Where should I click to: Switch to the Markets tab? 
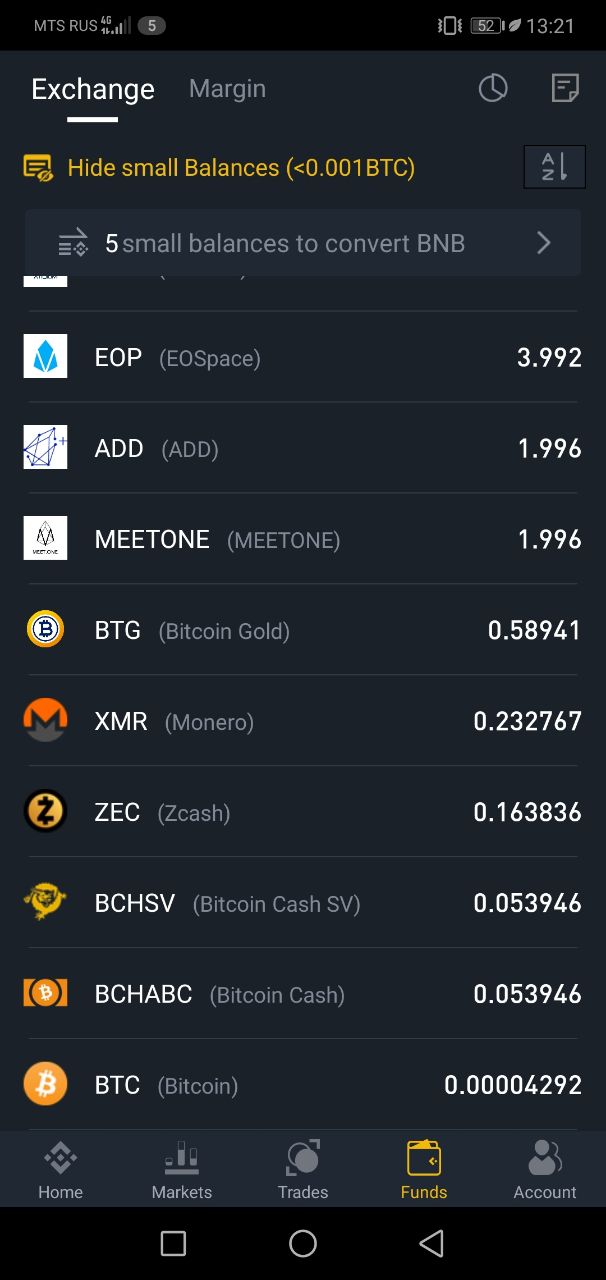point(182,1170)
